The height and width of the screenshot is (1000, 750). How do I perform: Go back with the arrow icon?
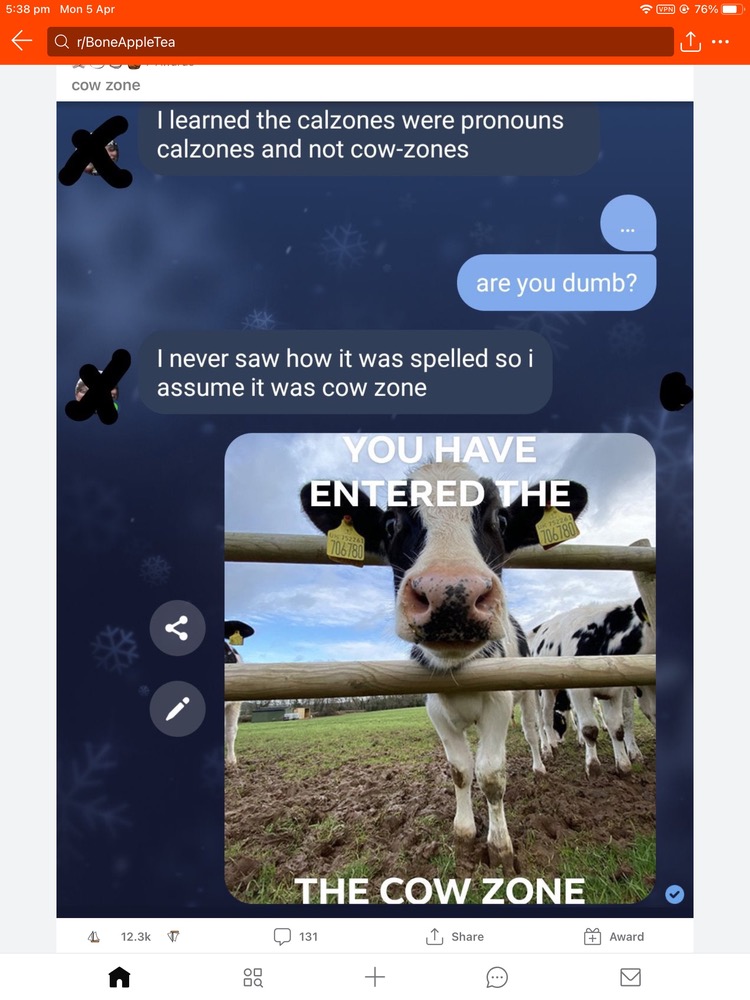pyautogui.click(x=21, y=41)
